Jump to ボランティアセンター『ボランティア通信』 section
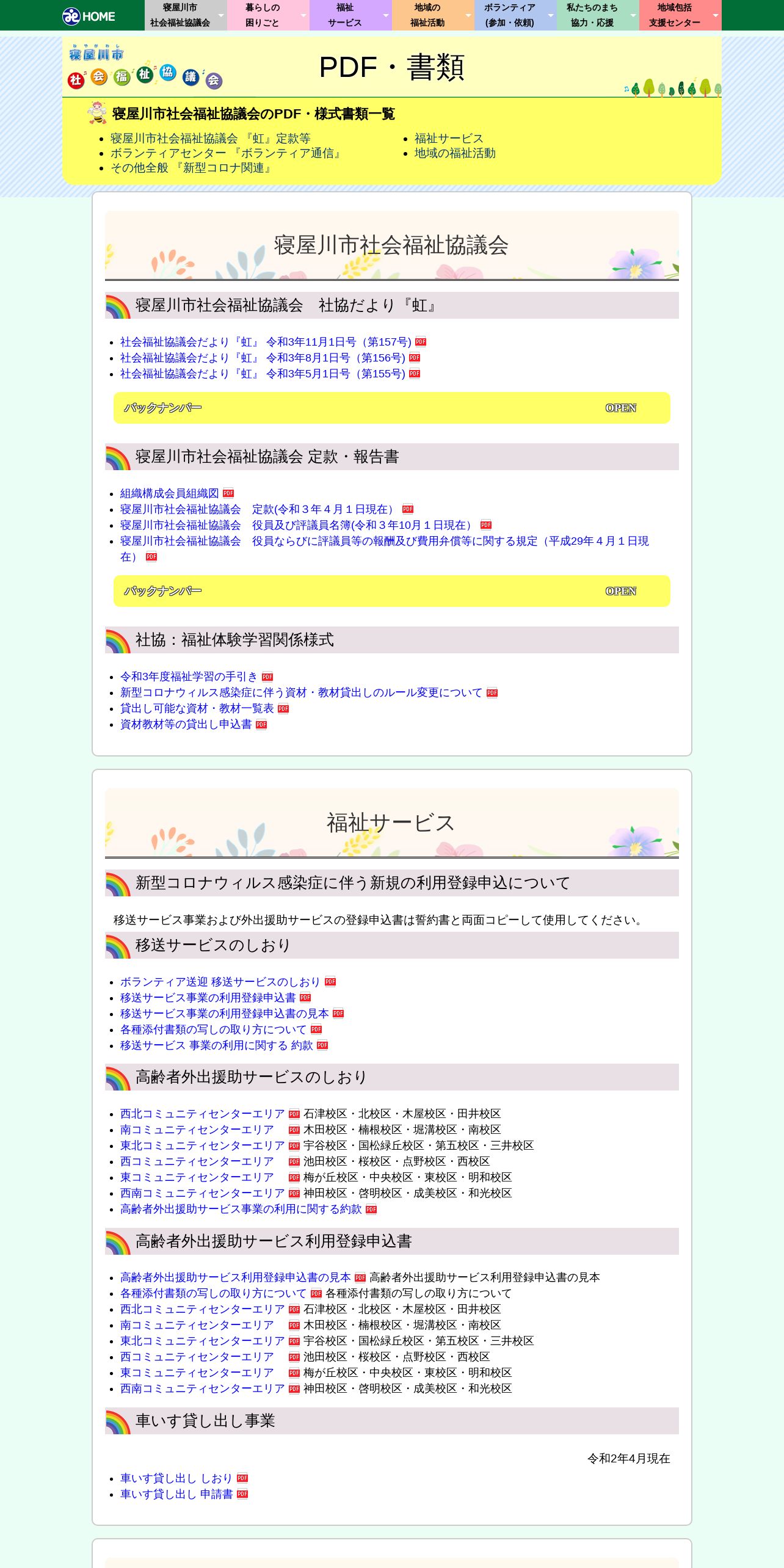Viewport: 784px width, 1568px height. click(x=227, y=153)
